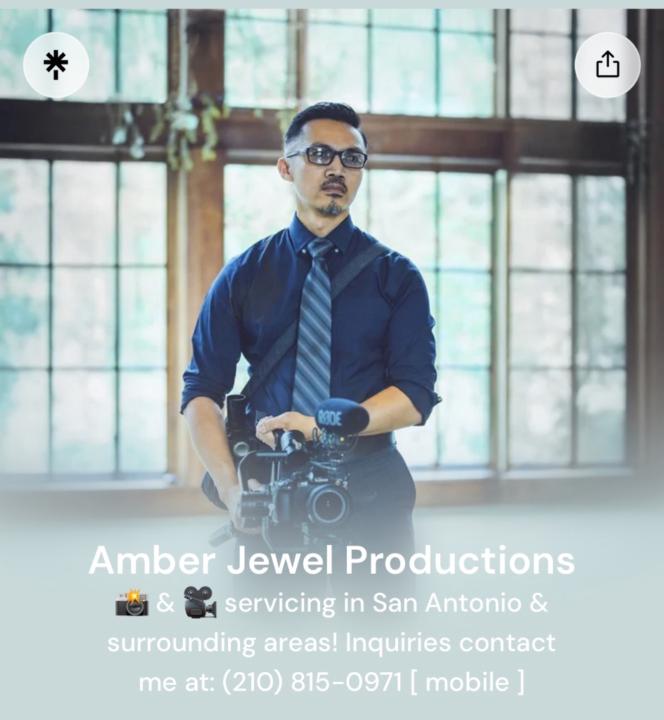Open the Linktree asterisk logo button

pos(56,65)
